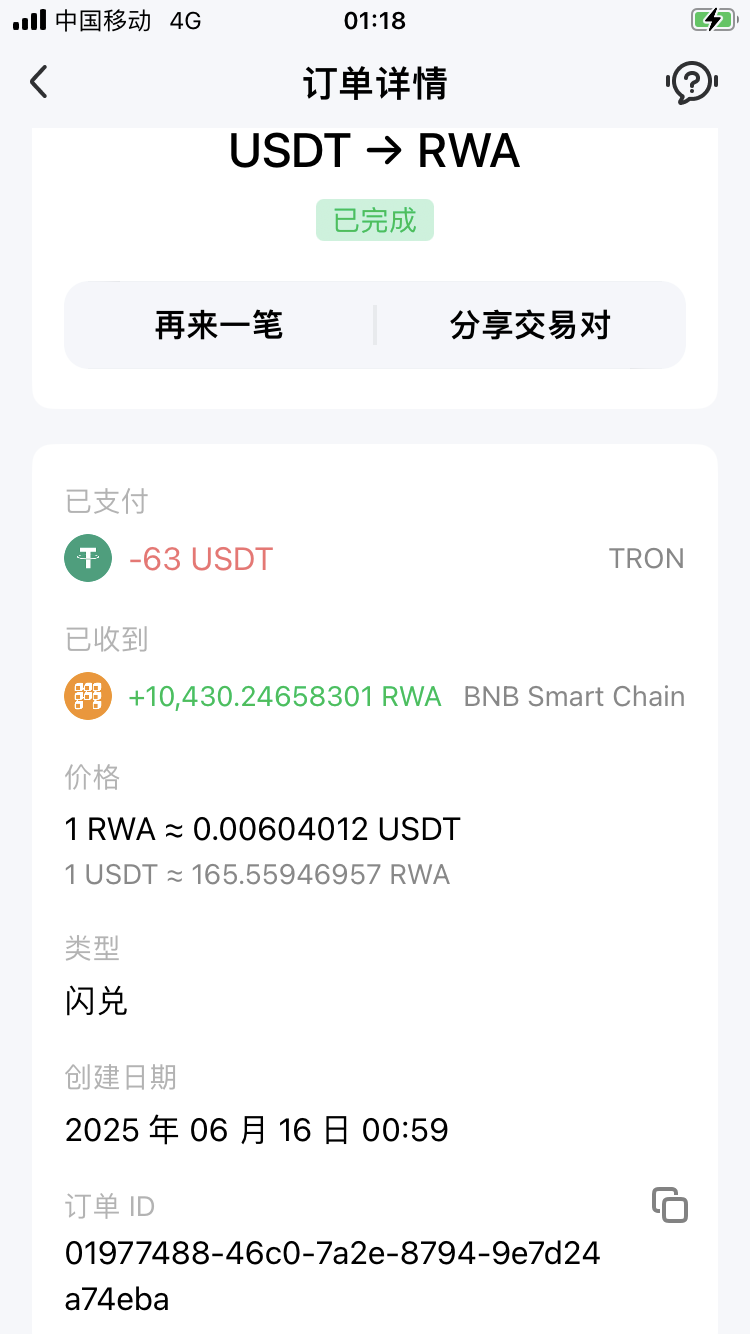Tap the 再来一笔 button
Screen dimensions: 750x1334
(x=219, y=325)
